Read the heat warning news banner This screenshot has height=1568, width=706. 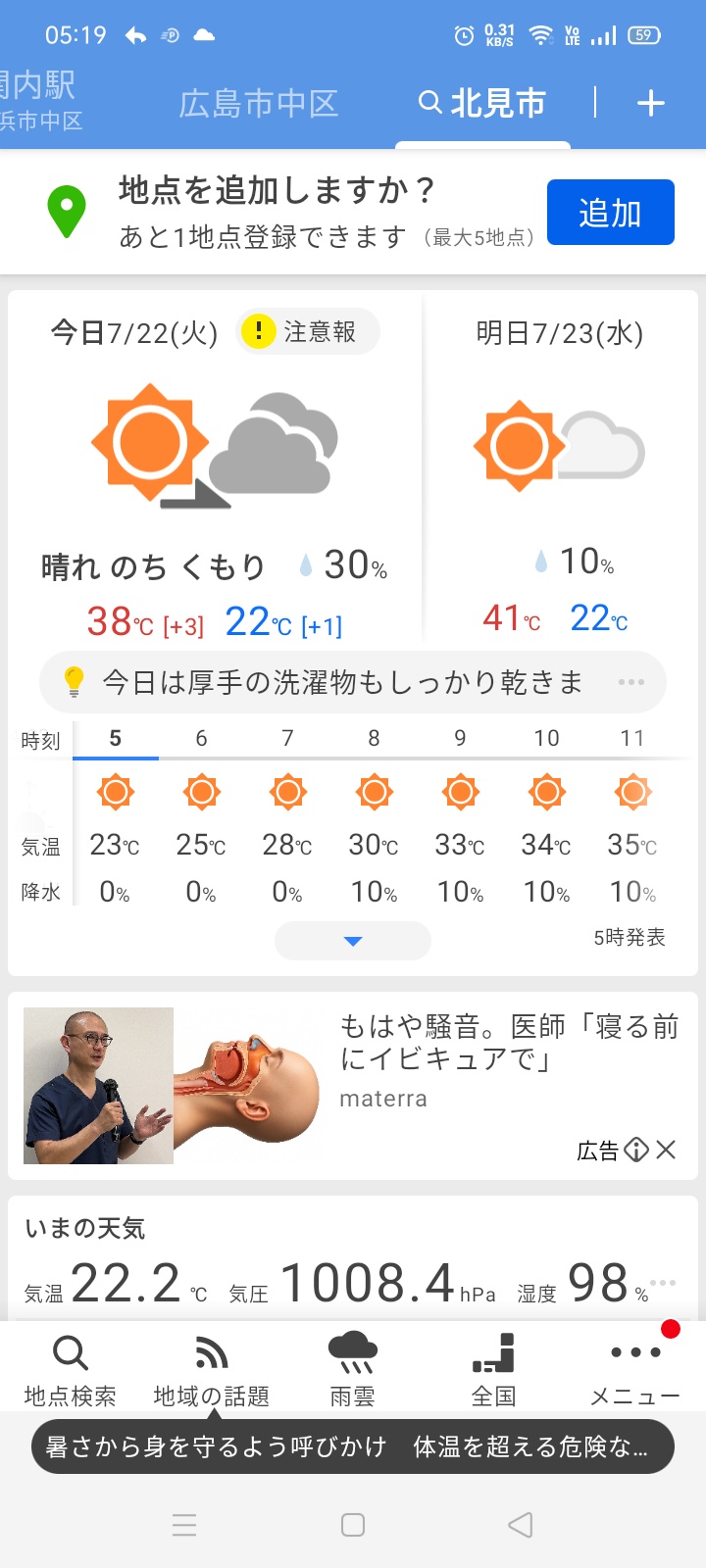pos(353,1446)
